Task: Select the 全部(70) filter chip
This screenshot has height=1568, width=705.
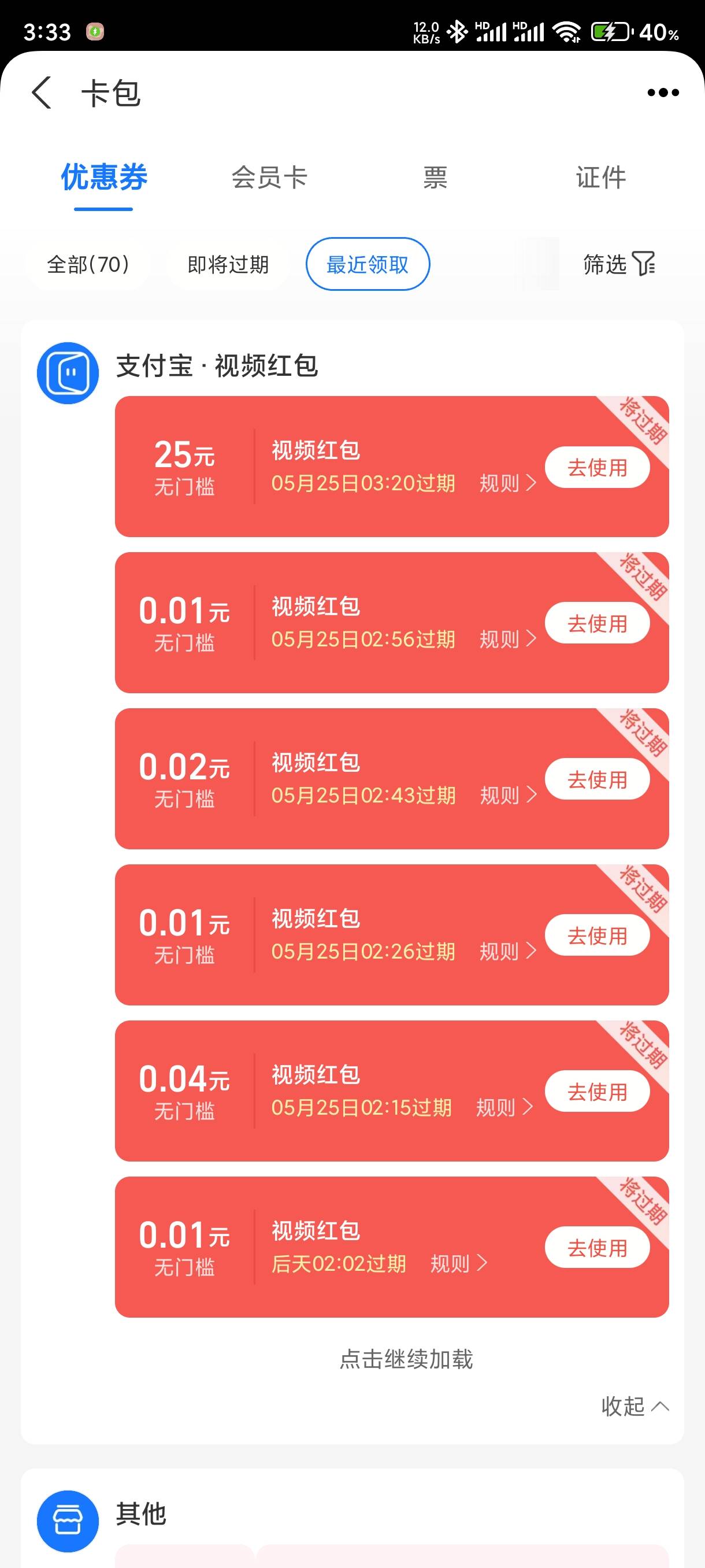Action: click(88, 264)
